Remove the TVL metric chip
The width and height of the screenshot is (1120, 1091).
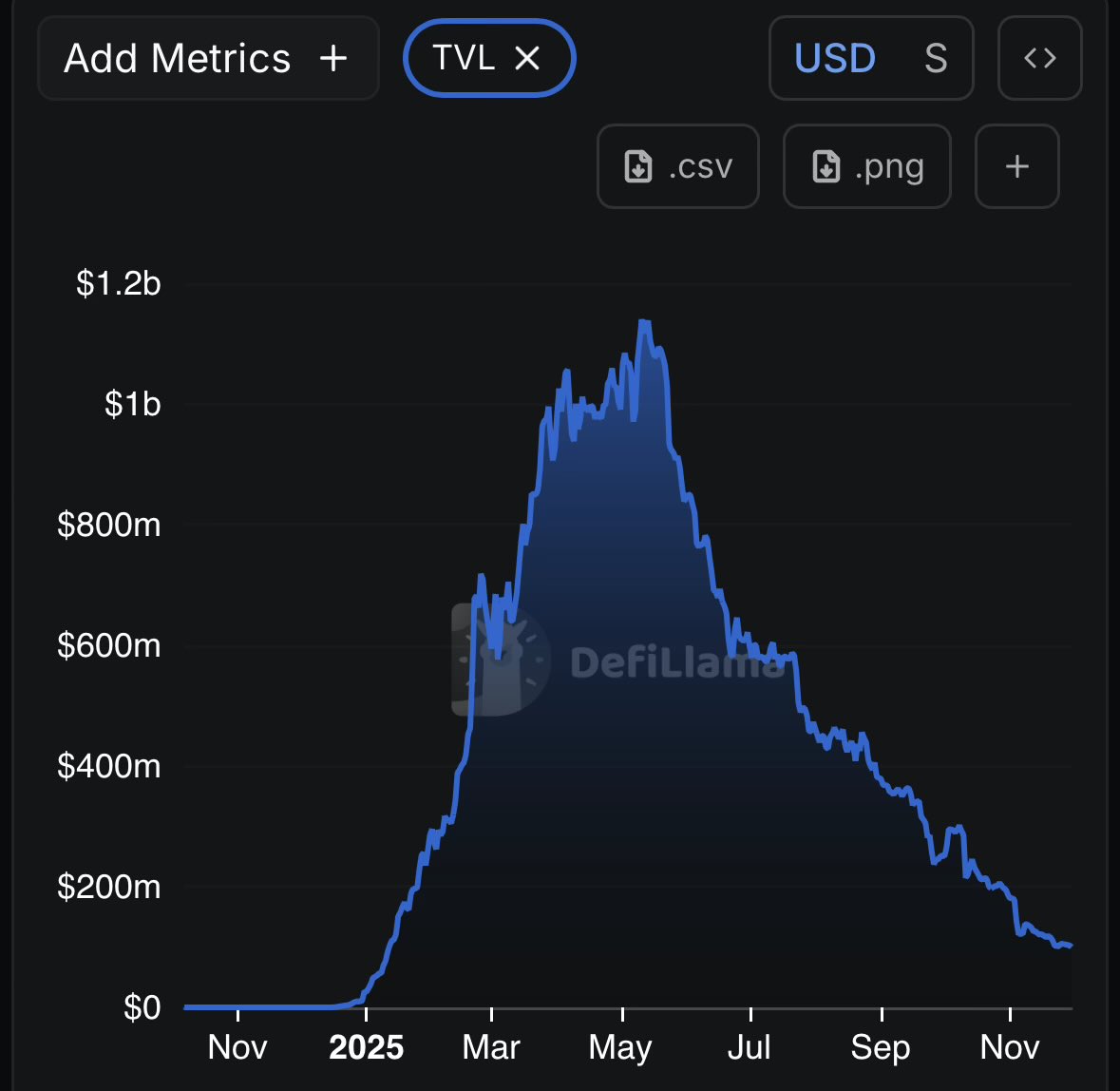tap(527, 59)
